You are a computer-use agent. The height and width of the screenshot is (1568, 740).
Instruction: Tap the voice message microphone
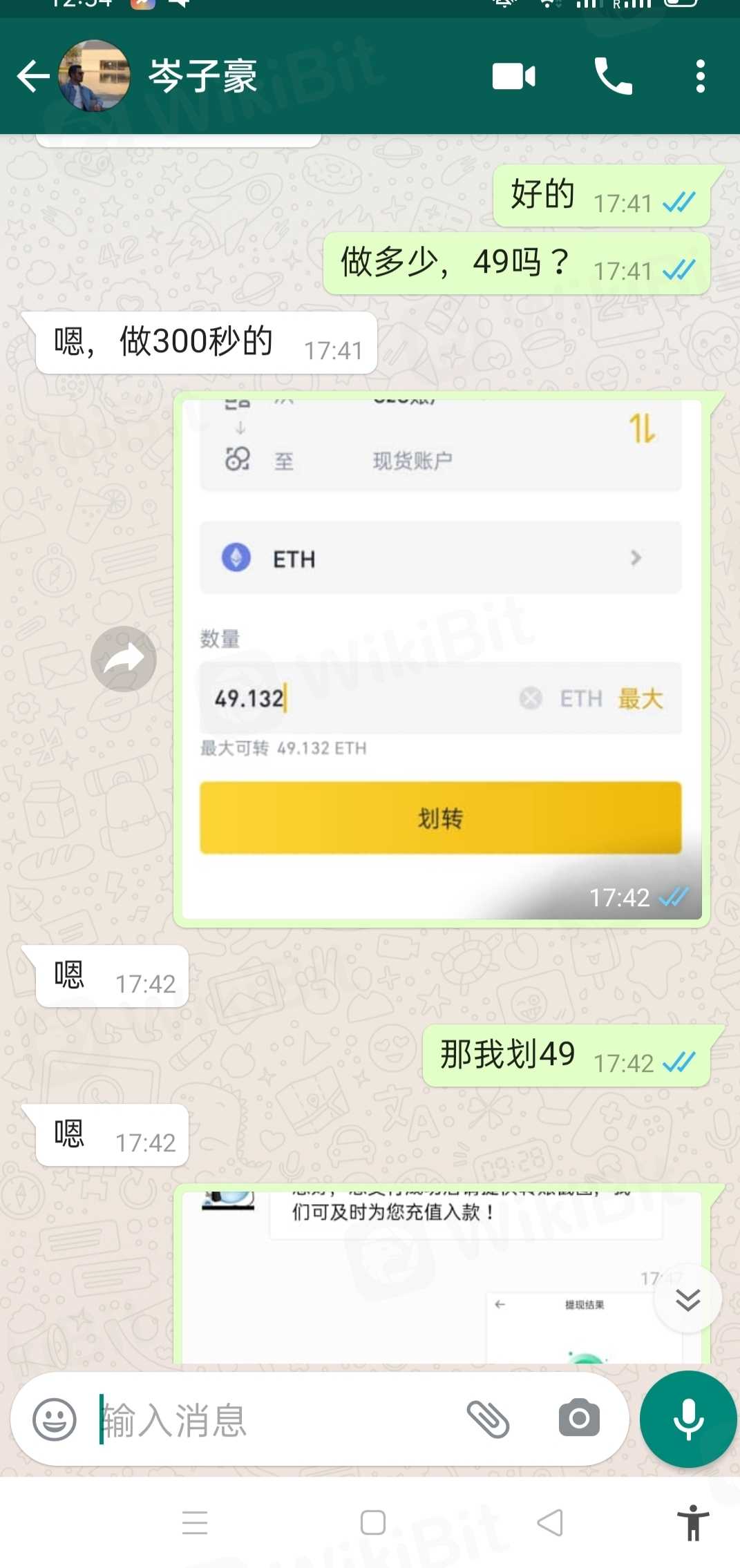coord(688,1419)
